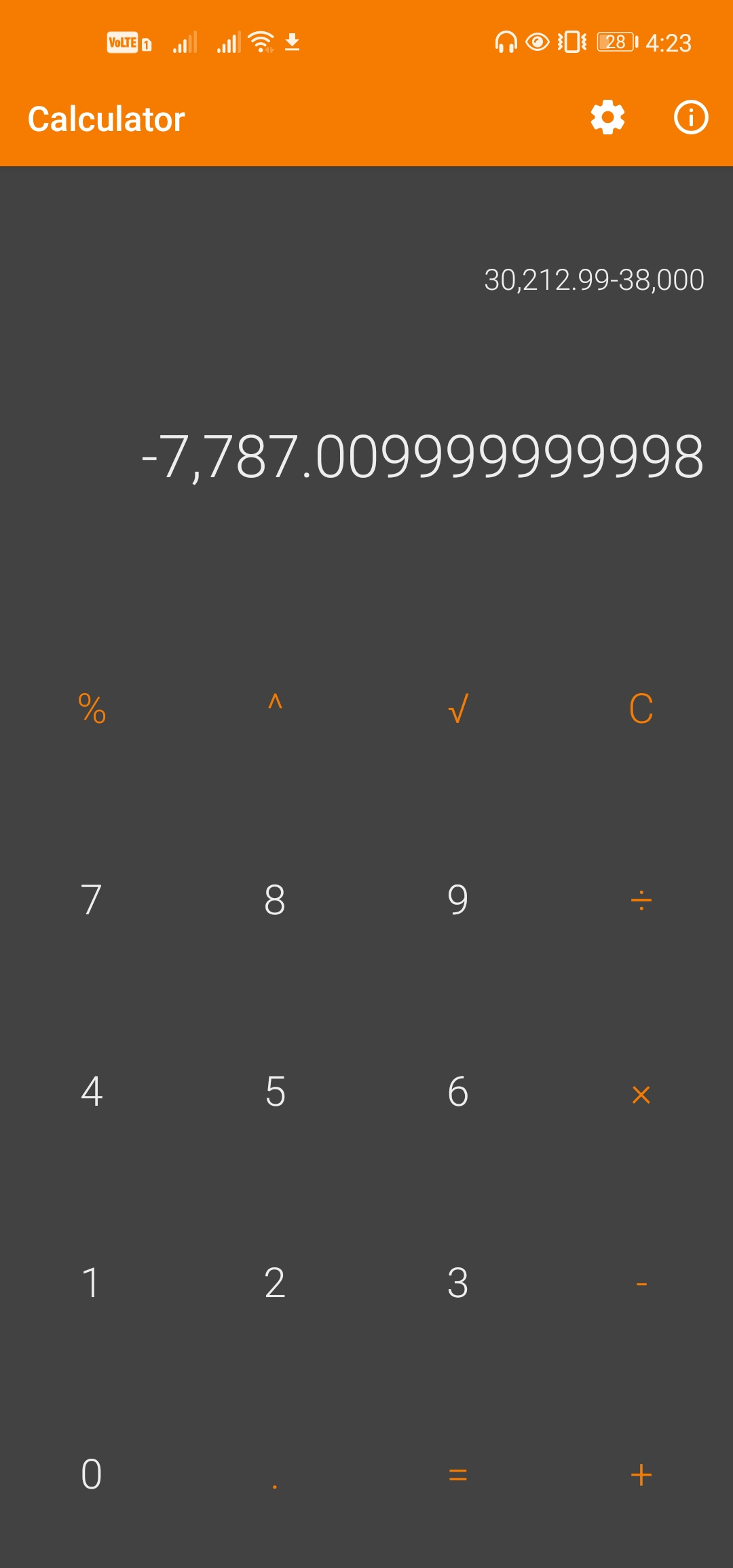Screen dimensions: 733x1568
Task: Select the minus operator
Action: (641, 1284)
